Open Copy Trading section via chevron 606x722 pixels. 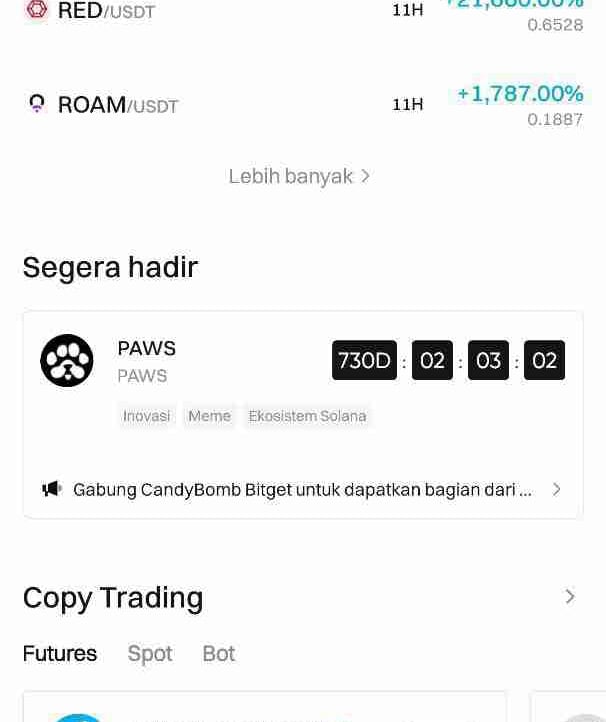(x=570, y=597)
